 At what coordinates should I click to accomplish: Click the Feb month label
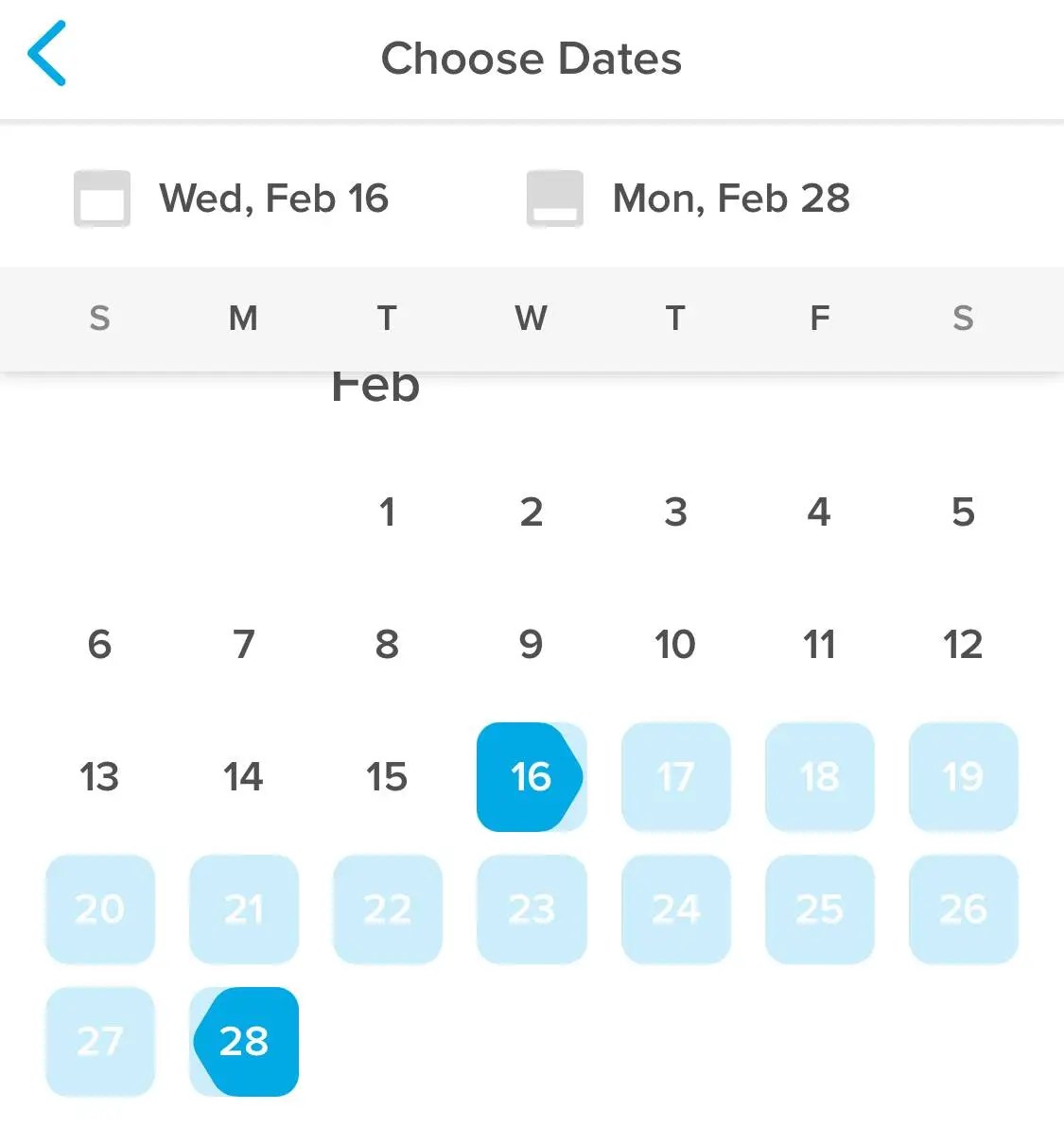375,384
